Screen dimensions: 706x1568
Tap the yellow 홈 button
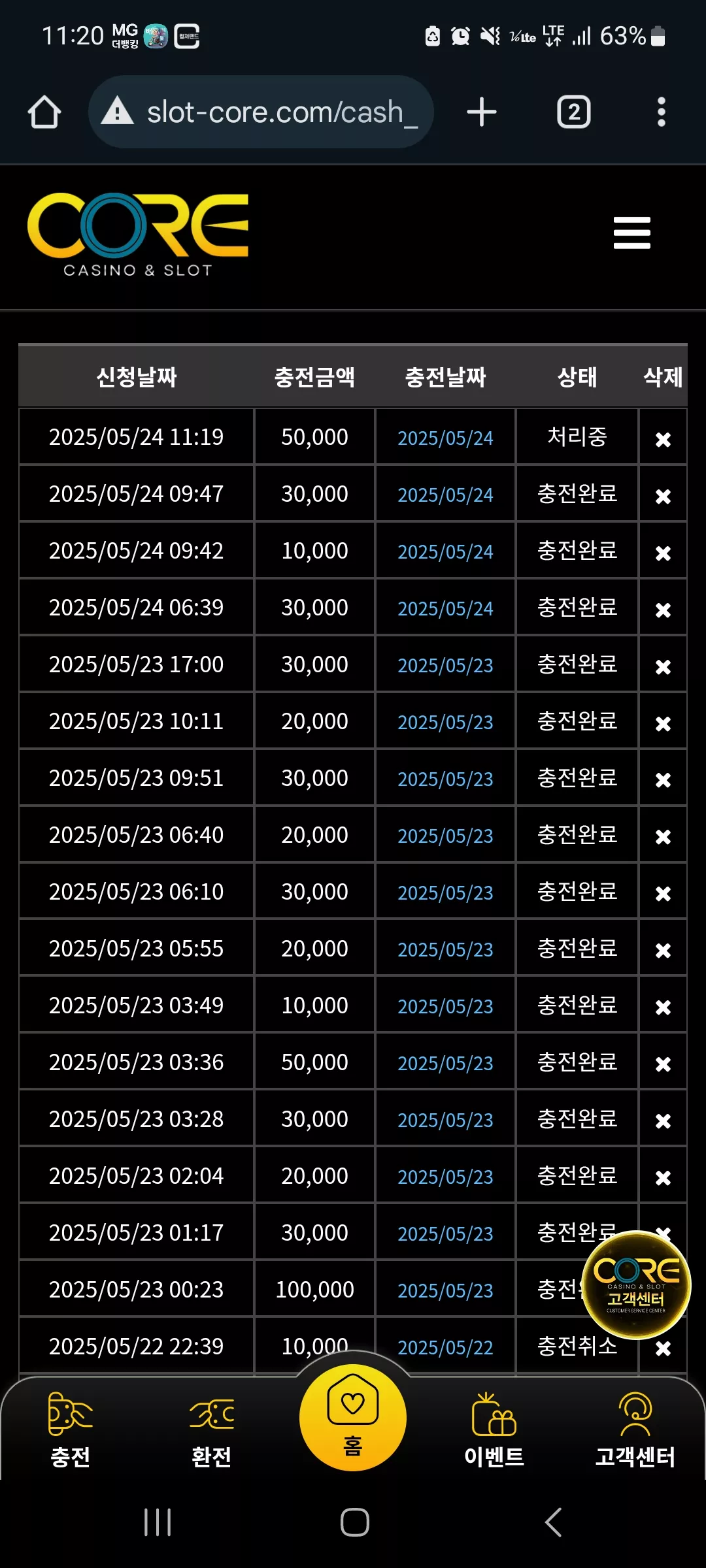point(353,1418)
